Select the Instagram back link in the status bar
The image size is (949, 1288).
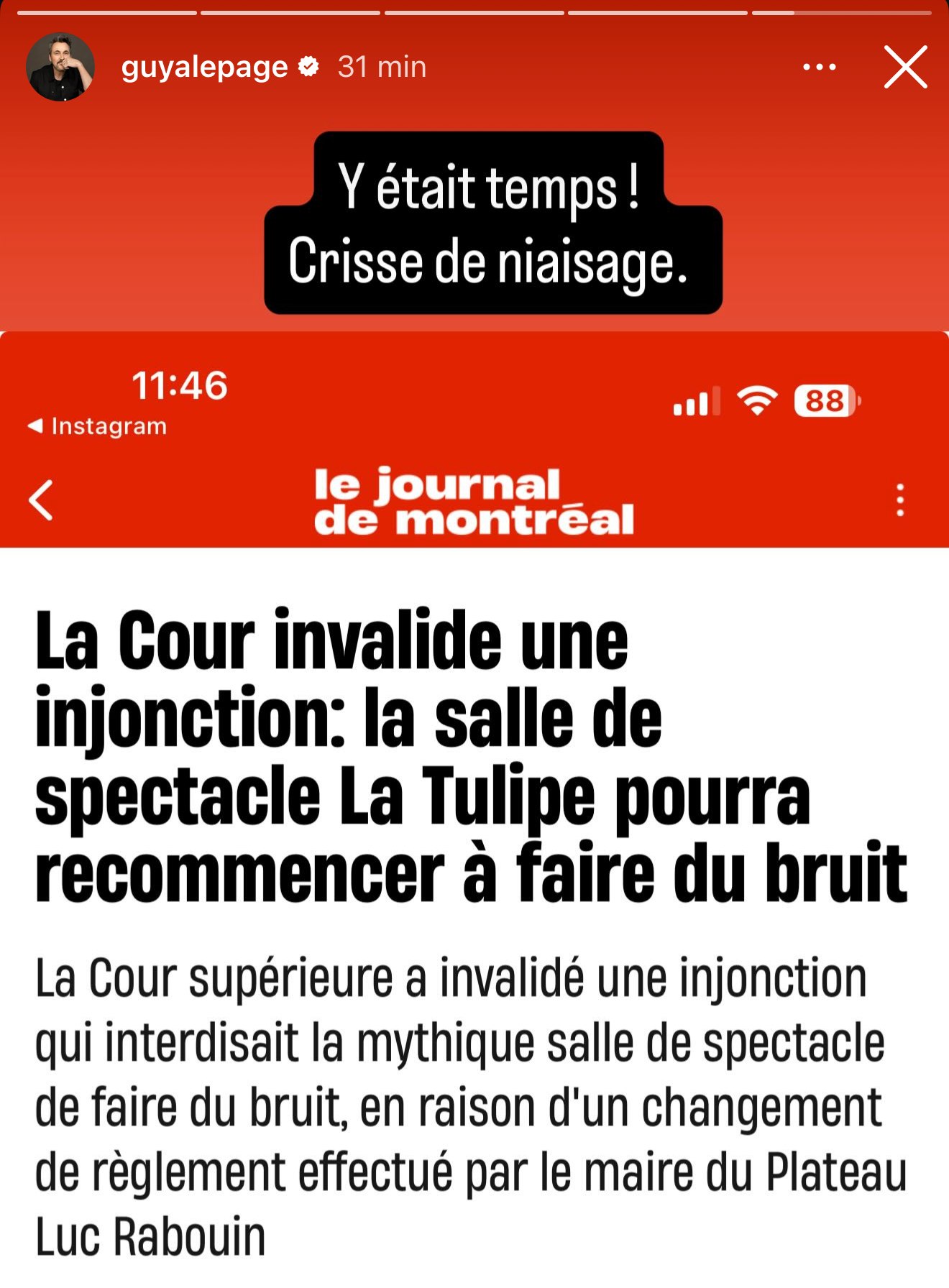(97, 427)
